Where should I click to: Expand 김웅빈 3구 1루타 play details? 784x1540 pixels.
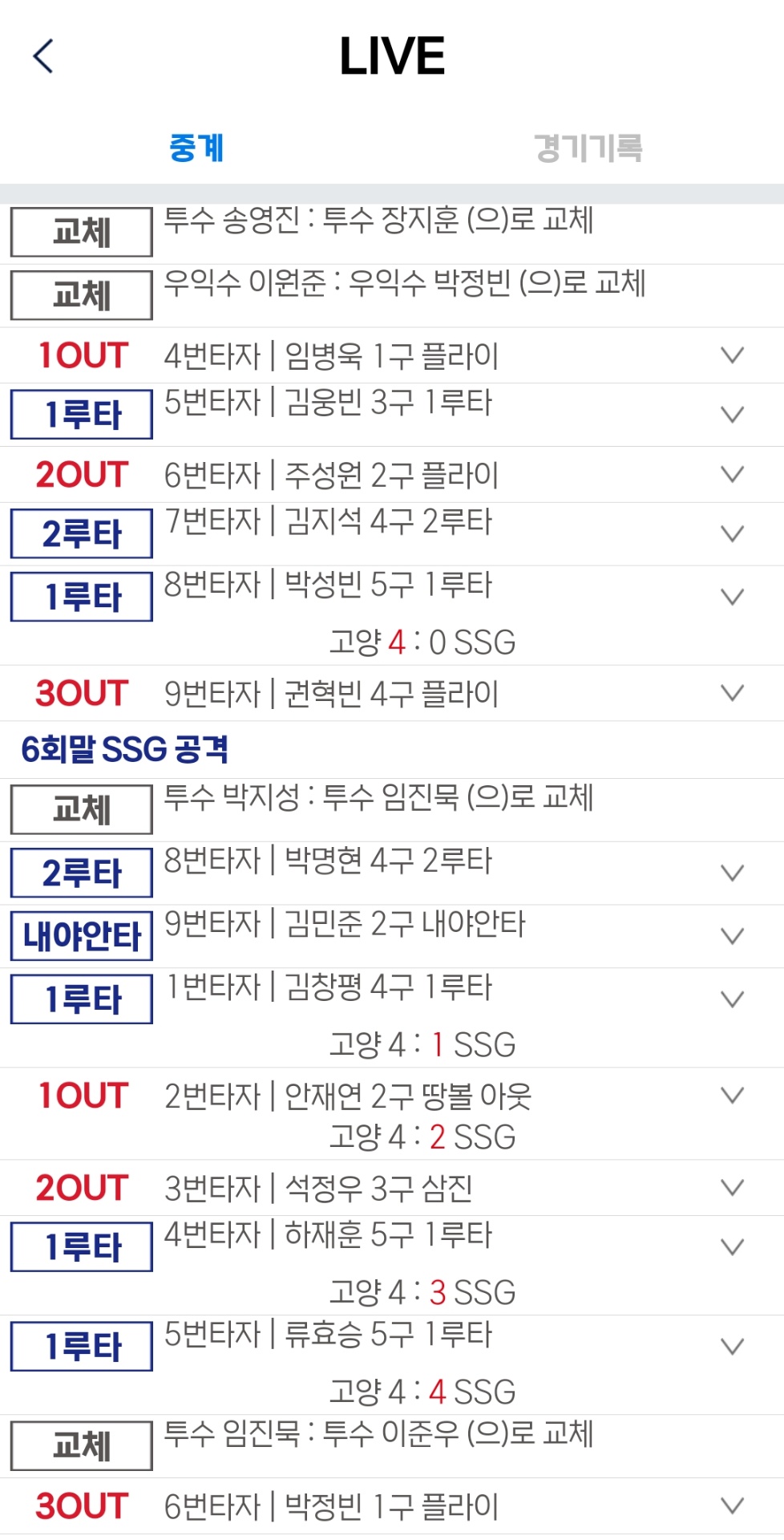pos(732,415)
